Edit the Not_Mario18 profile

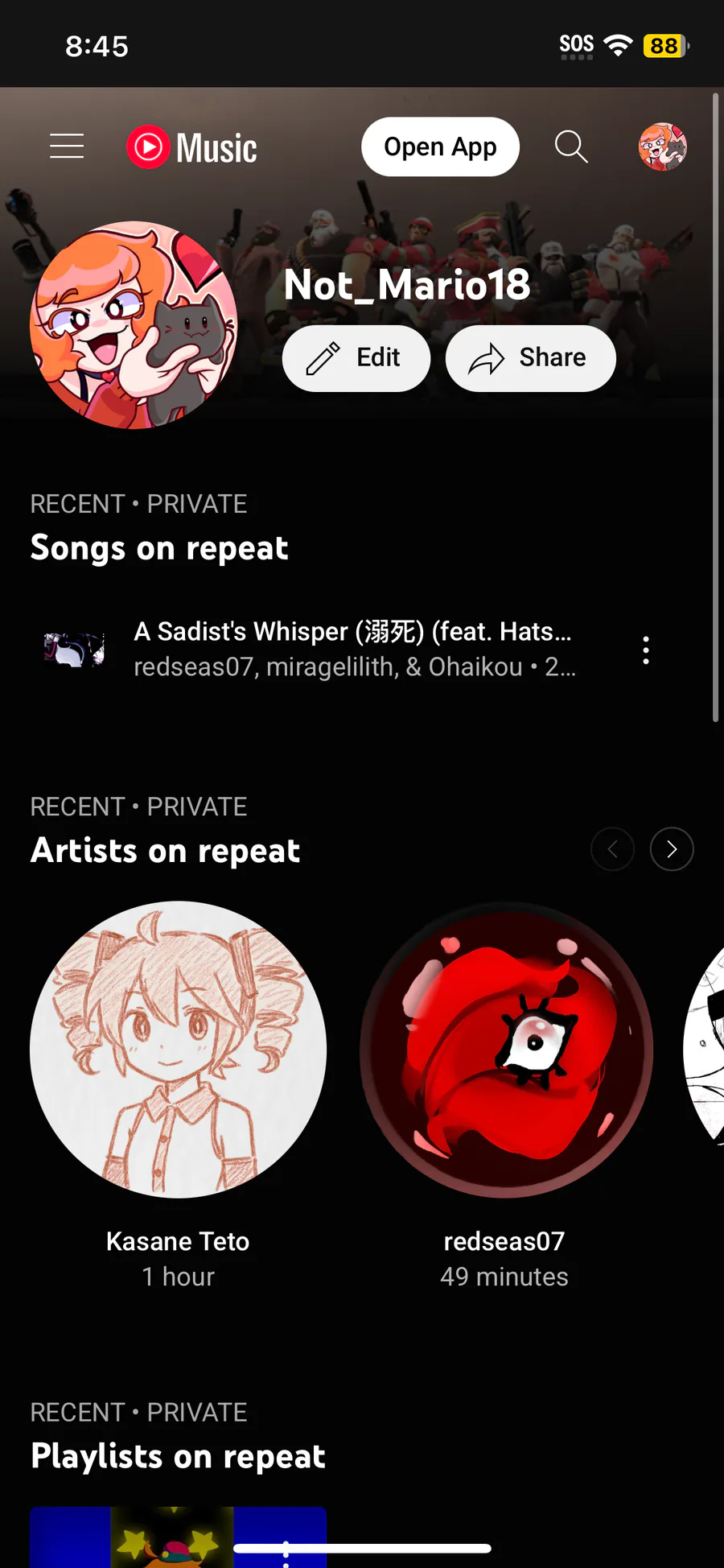point(356,358)
